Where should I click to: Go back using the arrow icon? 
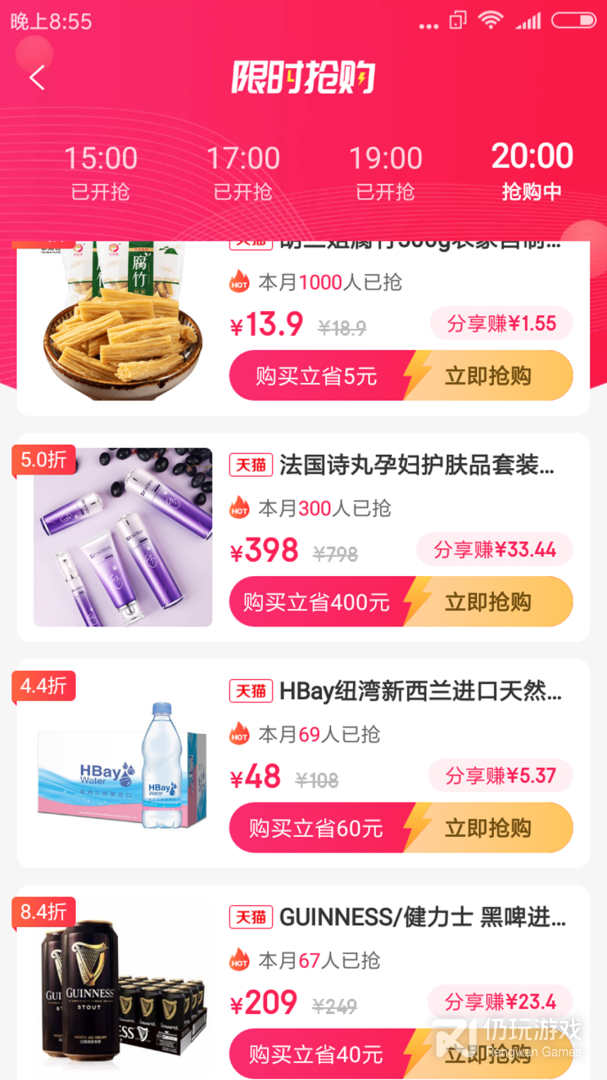[38, 78]
